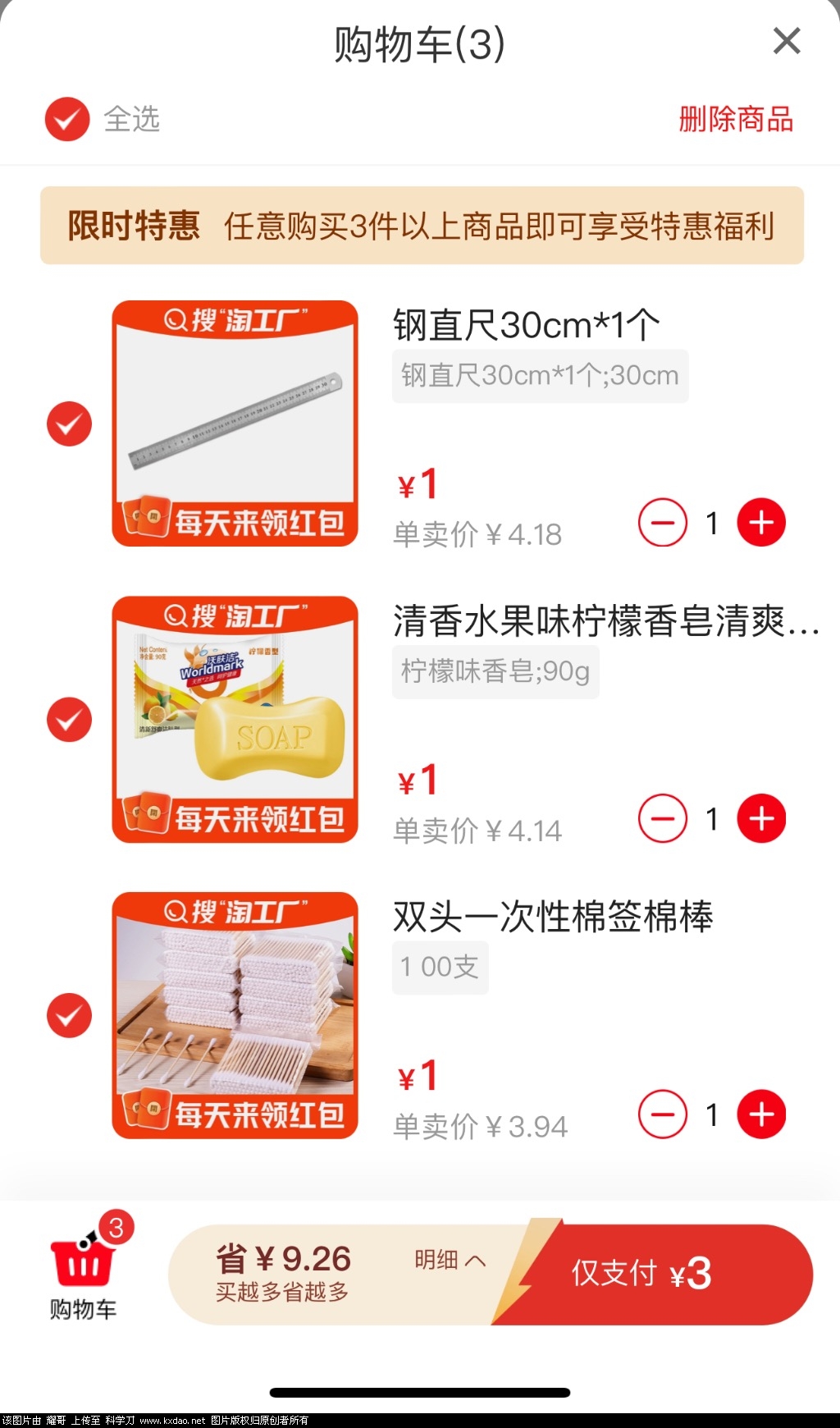
Task: Increase quantity of 钢直尺30cm
Action: click(761, 523)
